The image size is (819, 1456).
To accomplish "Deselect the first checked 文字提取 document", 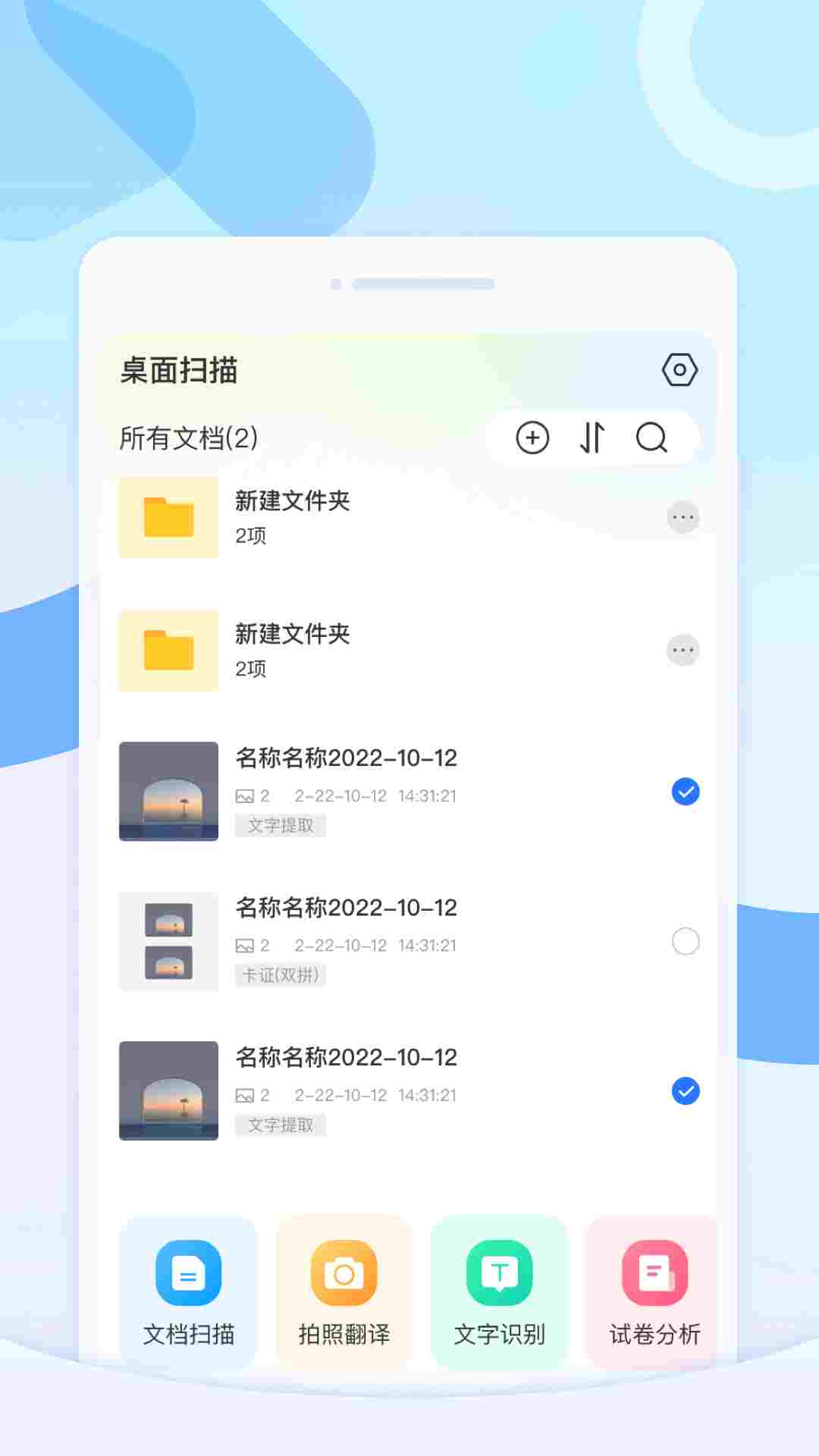I will coord(685,792).
